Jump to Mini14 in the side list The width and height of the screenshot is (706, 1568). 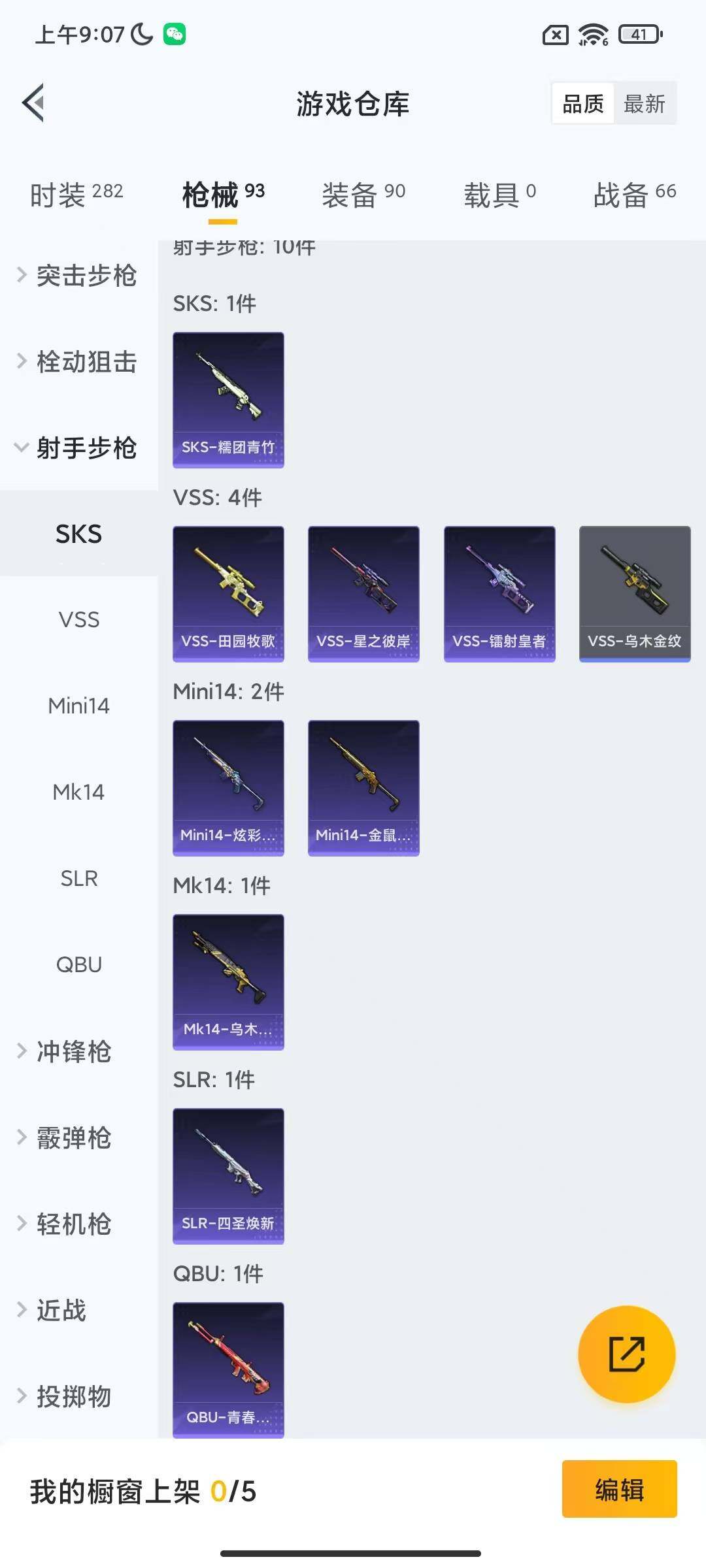pyautogui.click(x=79, y=706)
